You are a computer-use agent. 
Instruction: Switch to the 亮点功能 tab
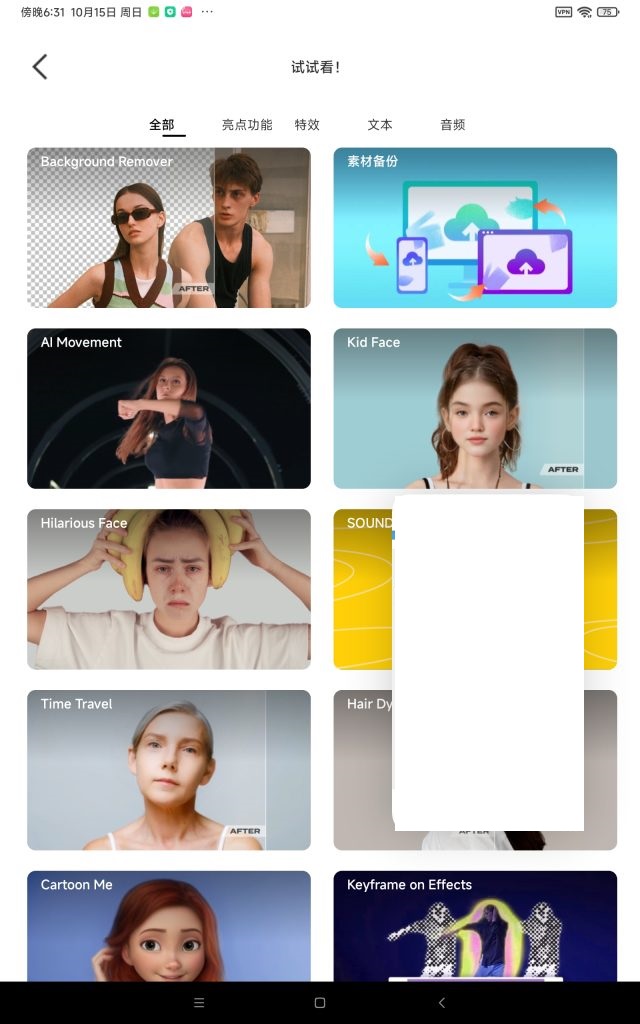(247, 125)
